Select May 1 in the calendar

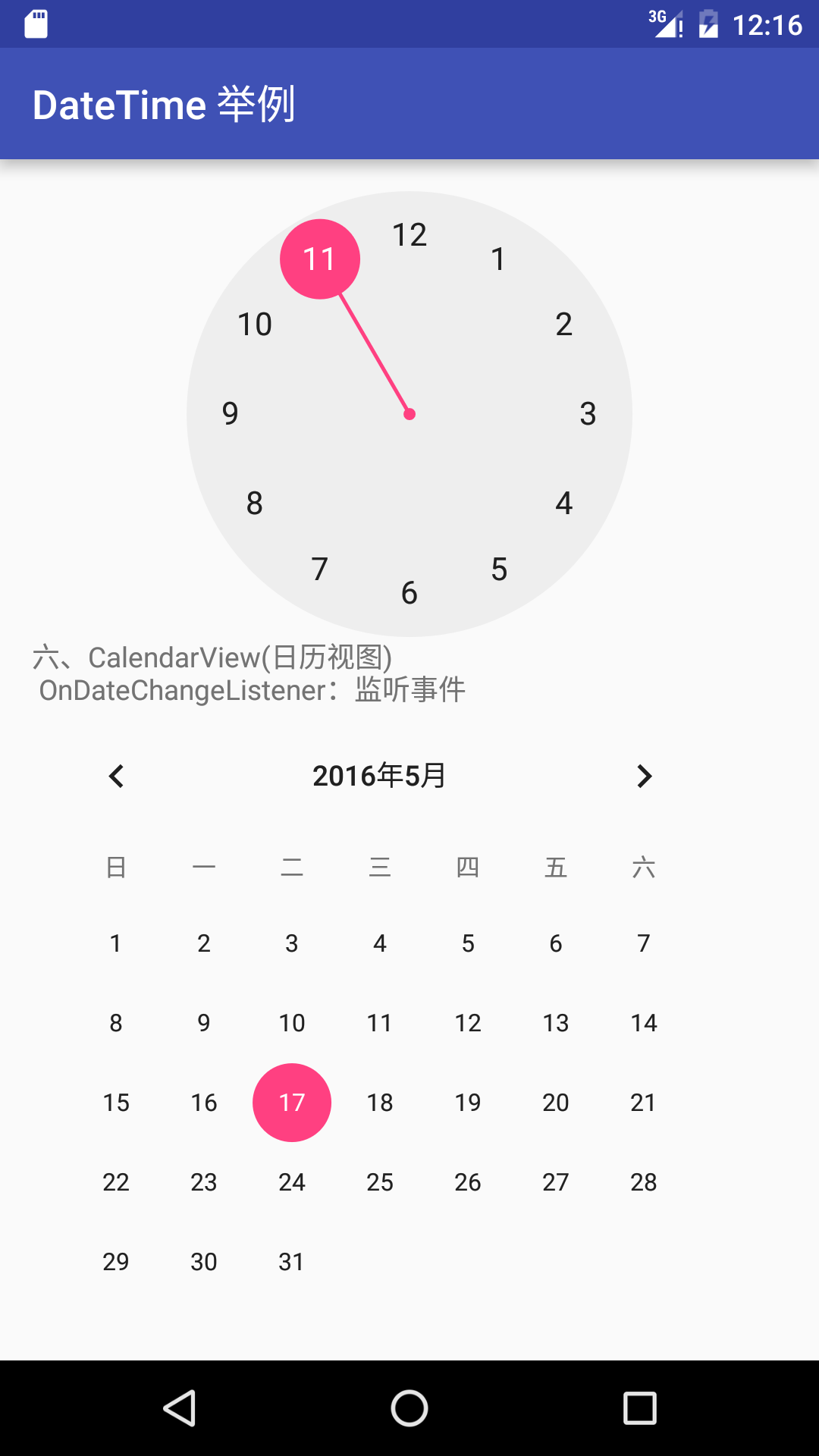coord(115,943)
